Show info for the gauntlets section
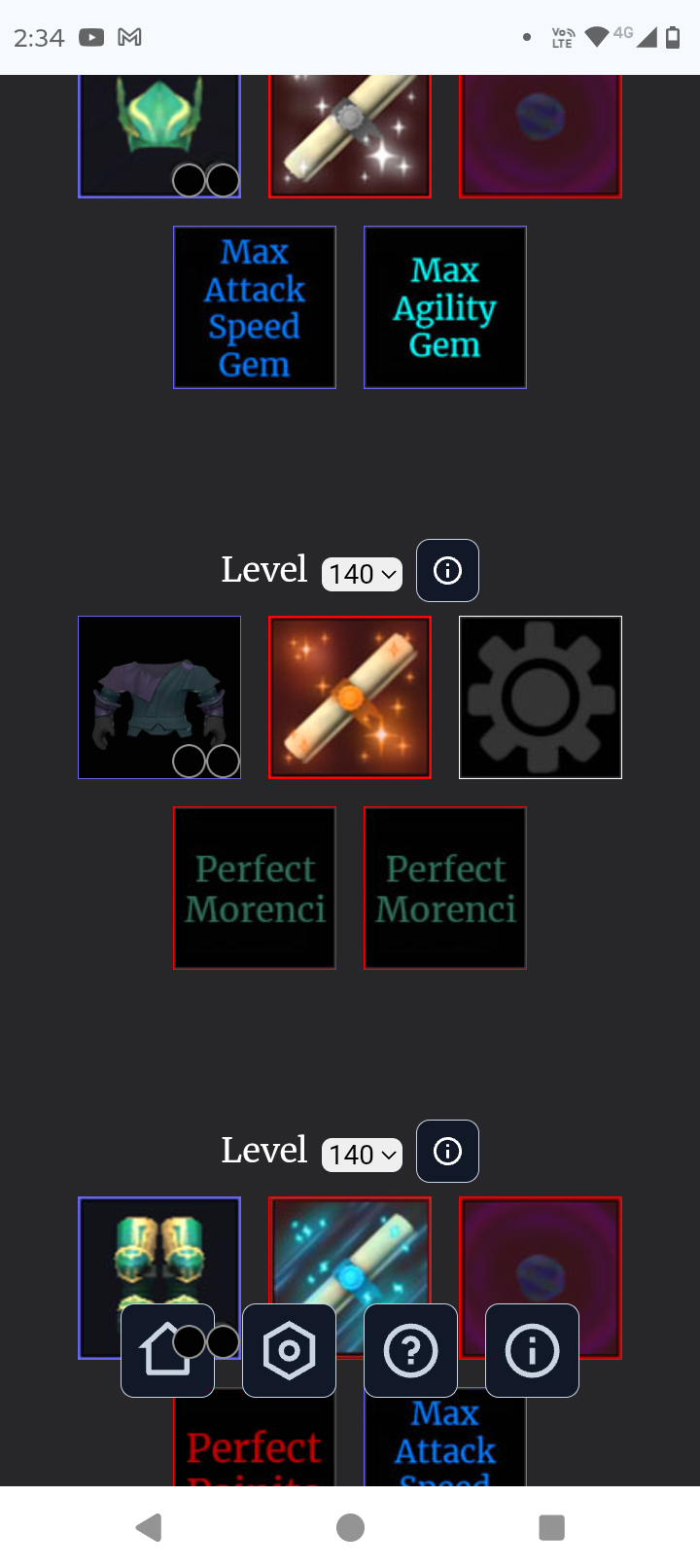Screen dimensions: 700x1568 tap(447, 1151)
